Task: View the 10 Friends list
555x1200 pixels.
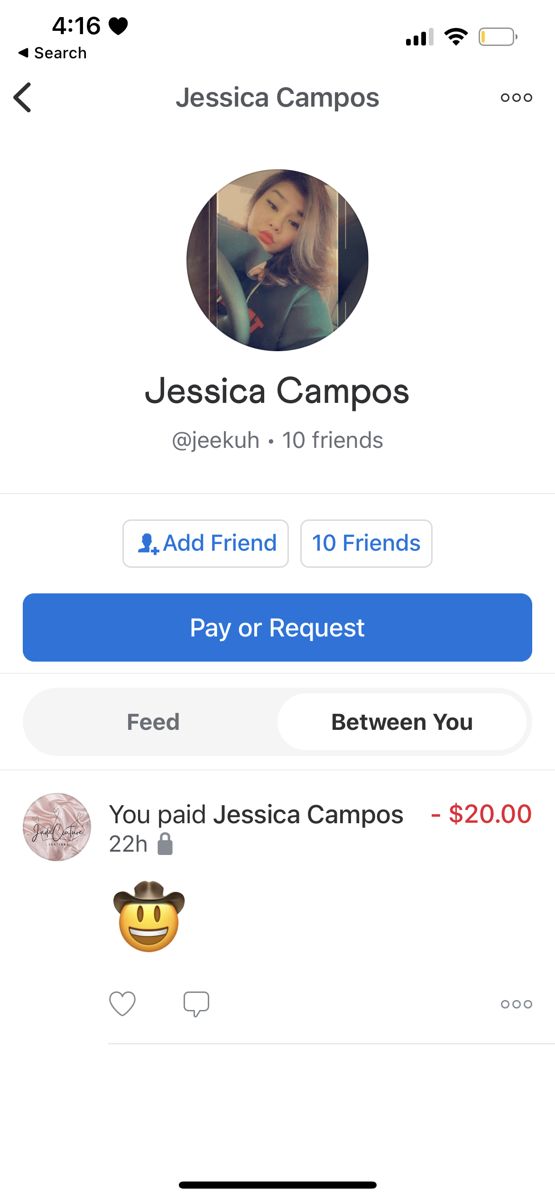Action: coord(366,543)
